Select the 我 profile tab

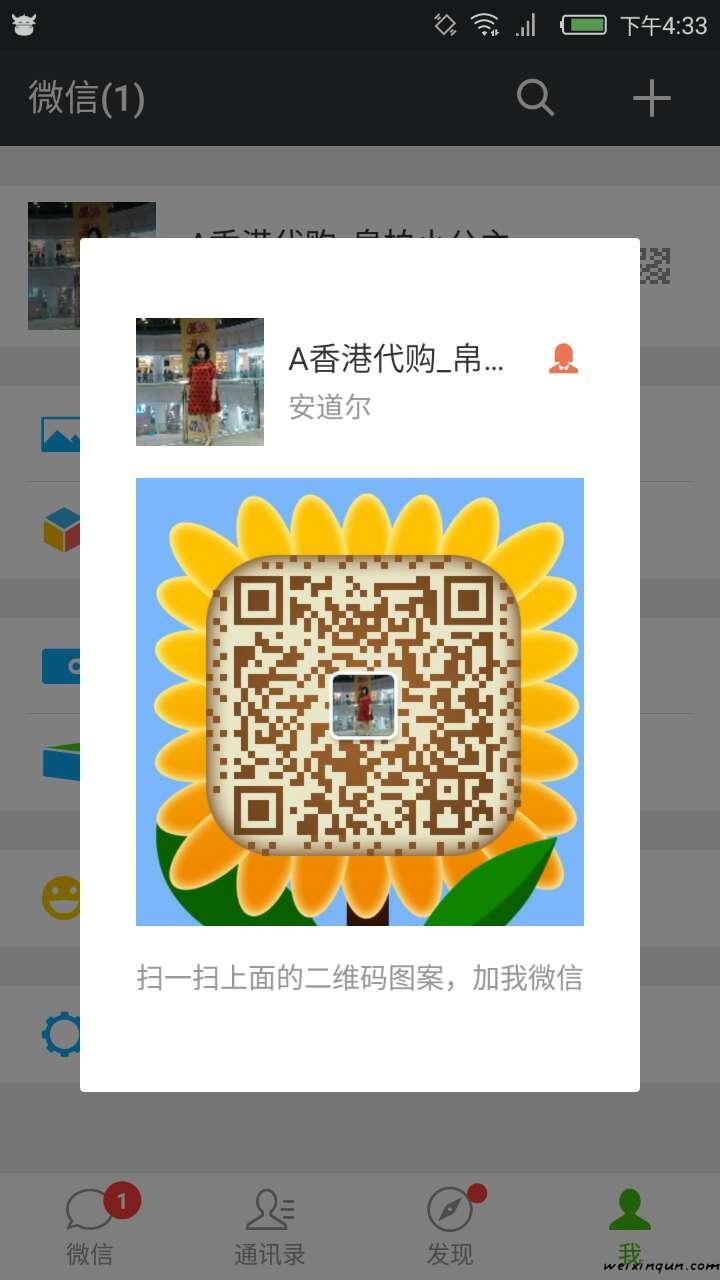[x=629, y=1226]
